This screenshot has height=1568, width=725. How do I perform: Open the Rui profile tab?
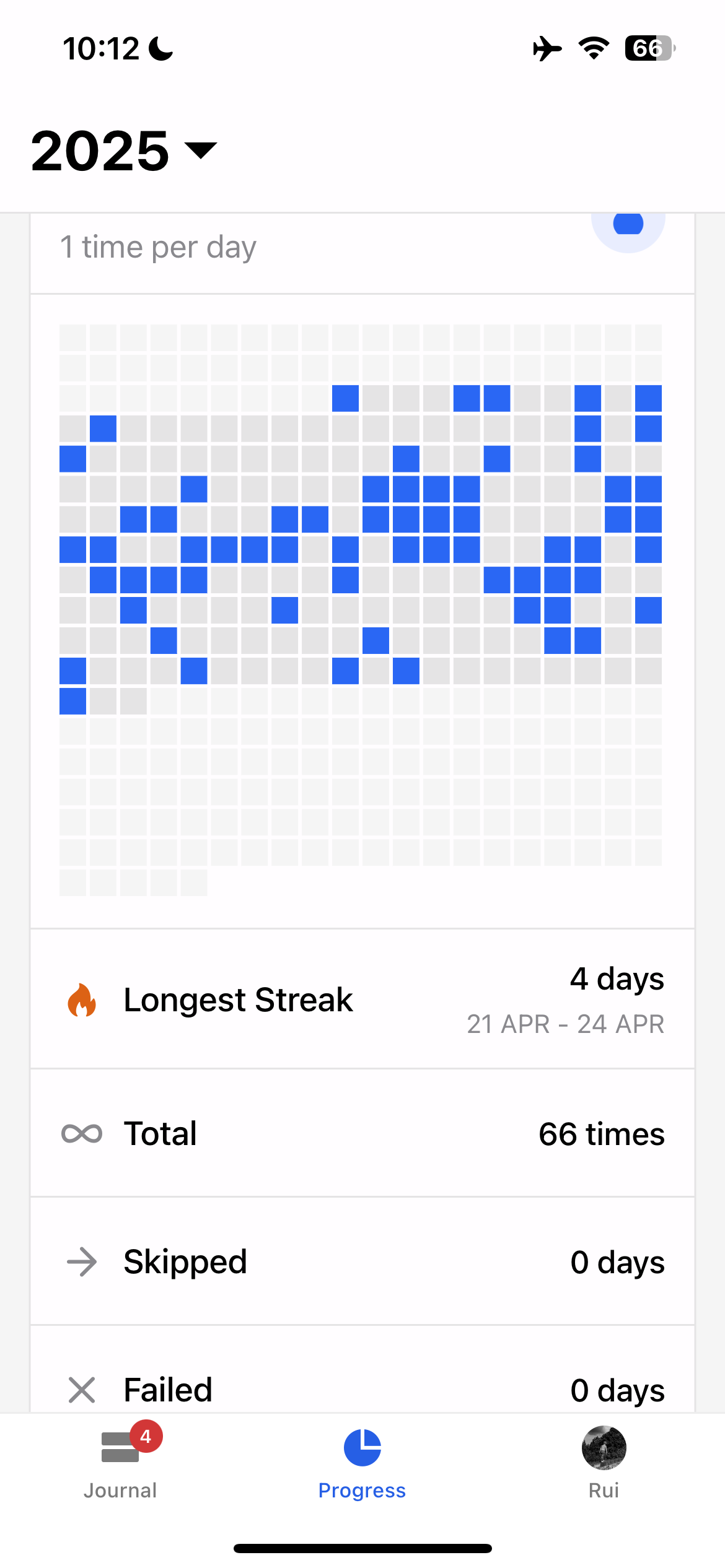click(604, 1463)
